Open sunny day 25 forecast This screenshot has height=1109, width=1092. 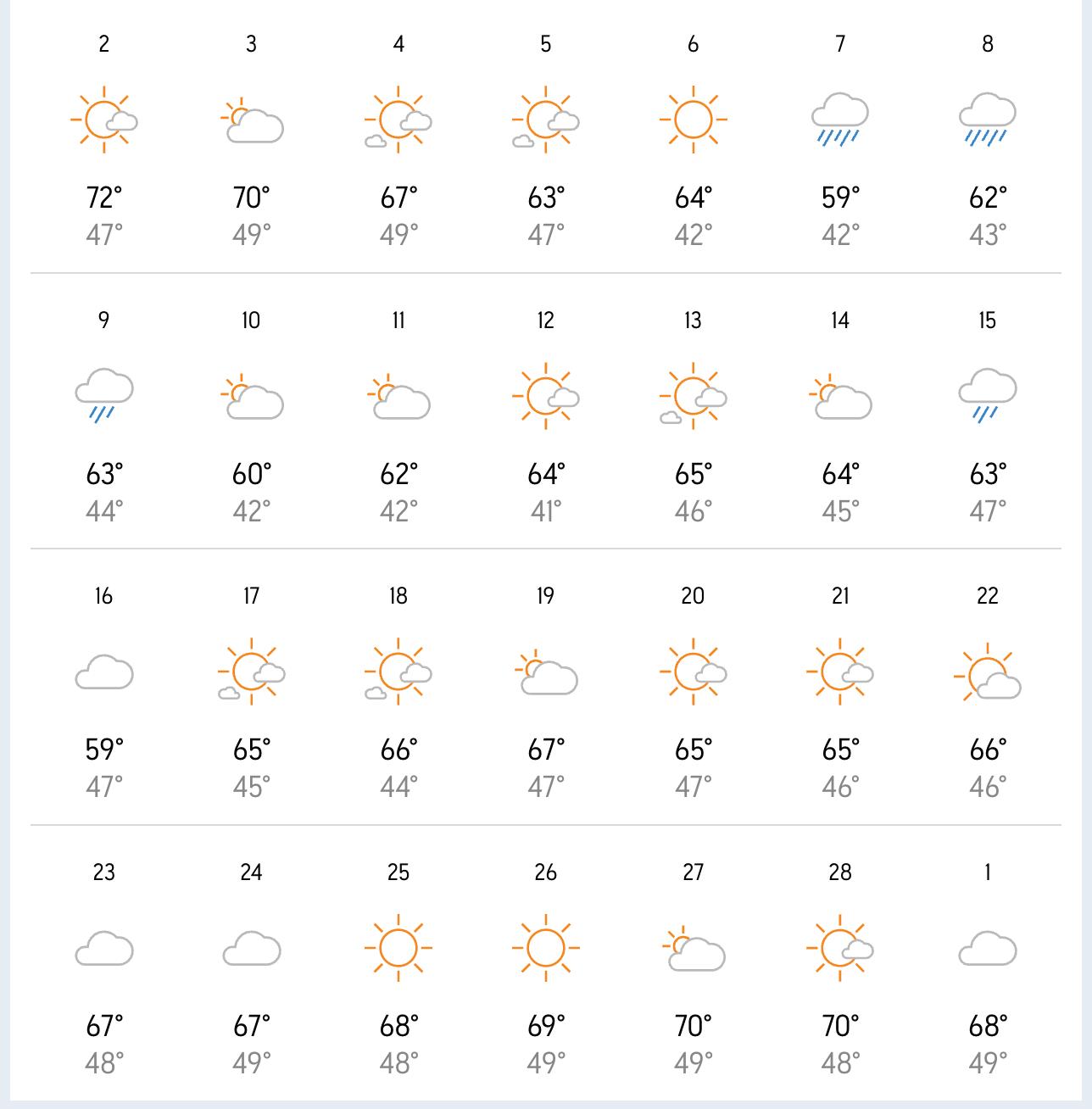coord(398,948)
